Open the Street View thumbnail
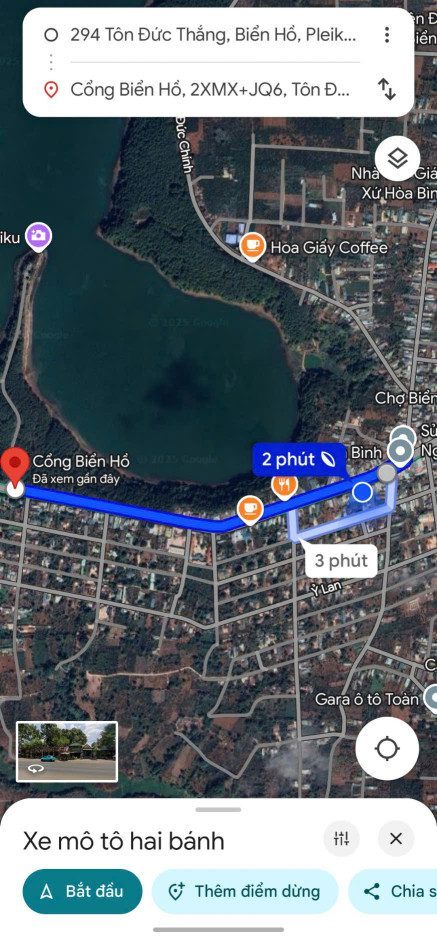This screenshot has width=437, height=938. click(x=67, y=751)
